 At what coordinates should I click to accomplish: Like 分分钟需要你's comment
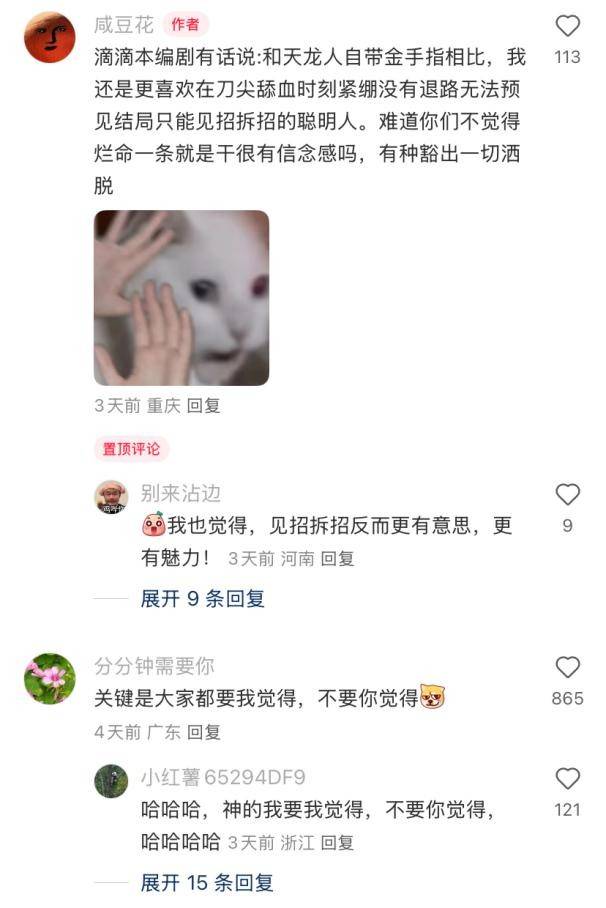567,668
